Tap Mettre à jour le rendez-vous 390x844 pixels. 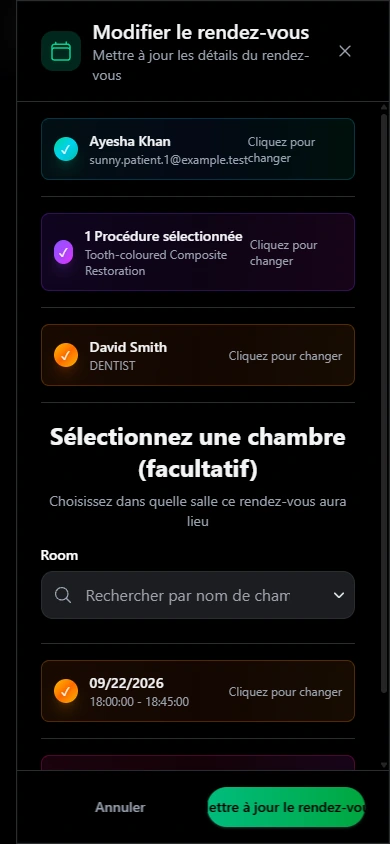[286, 807]
